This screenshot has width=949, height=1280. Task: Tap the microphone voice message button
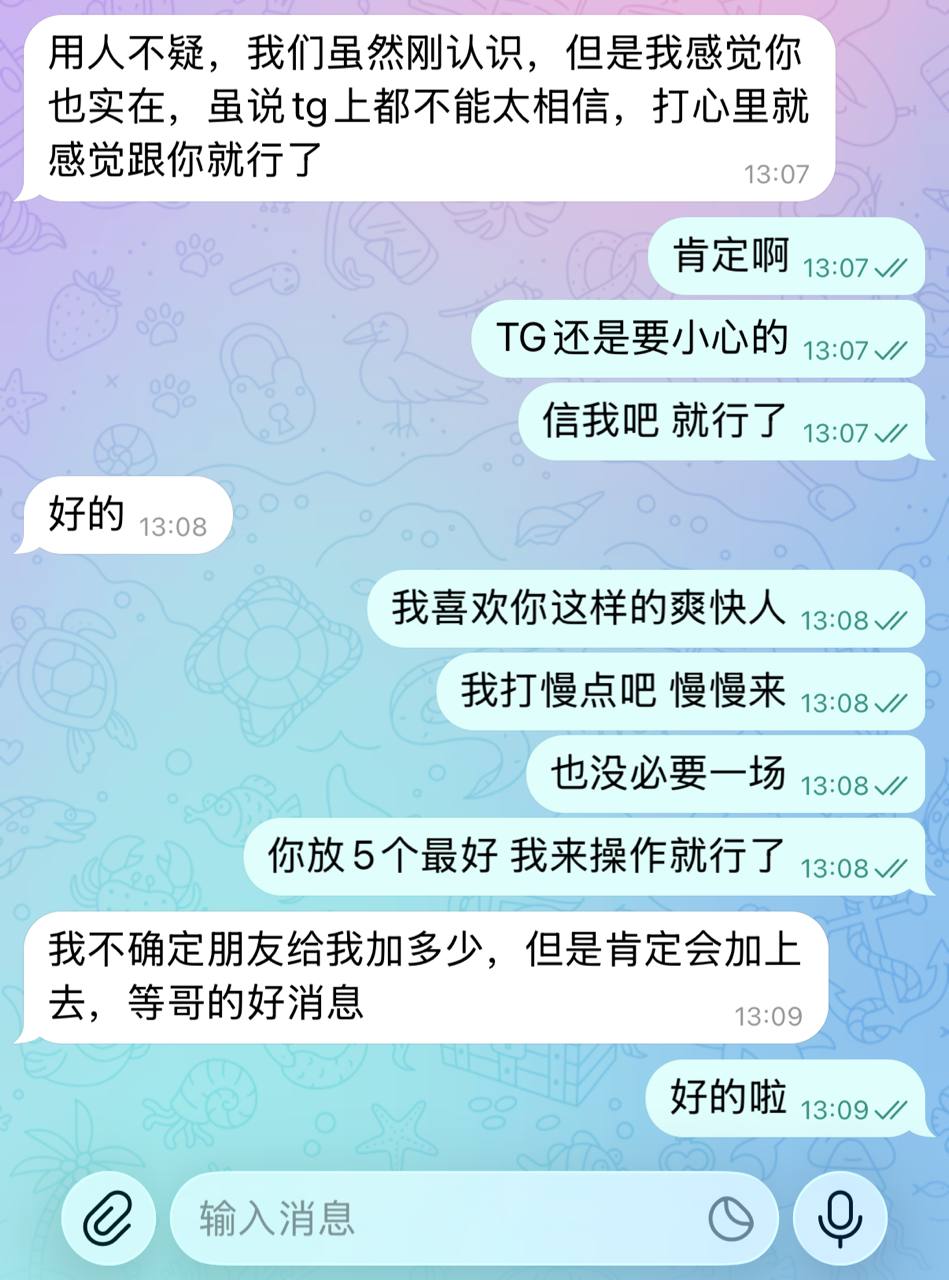840,1218
